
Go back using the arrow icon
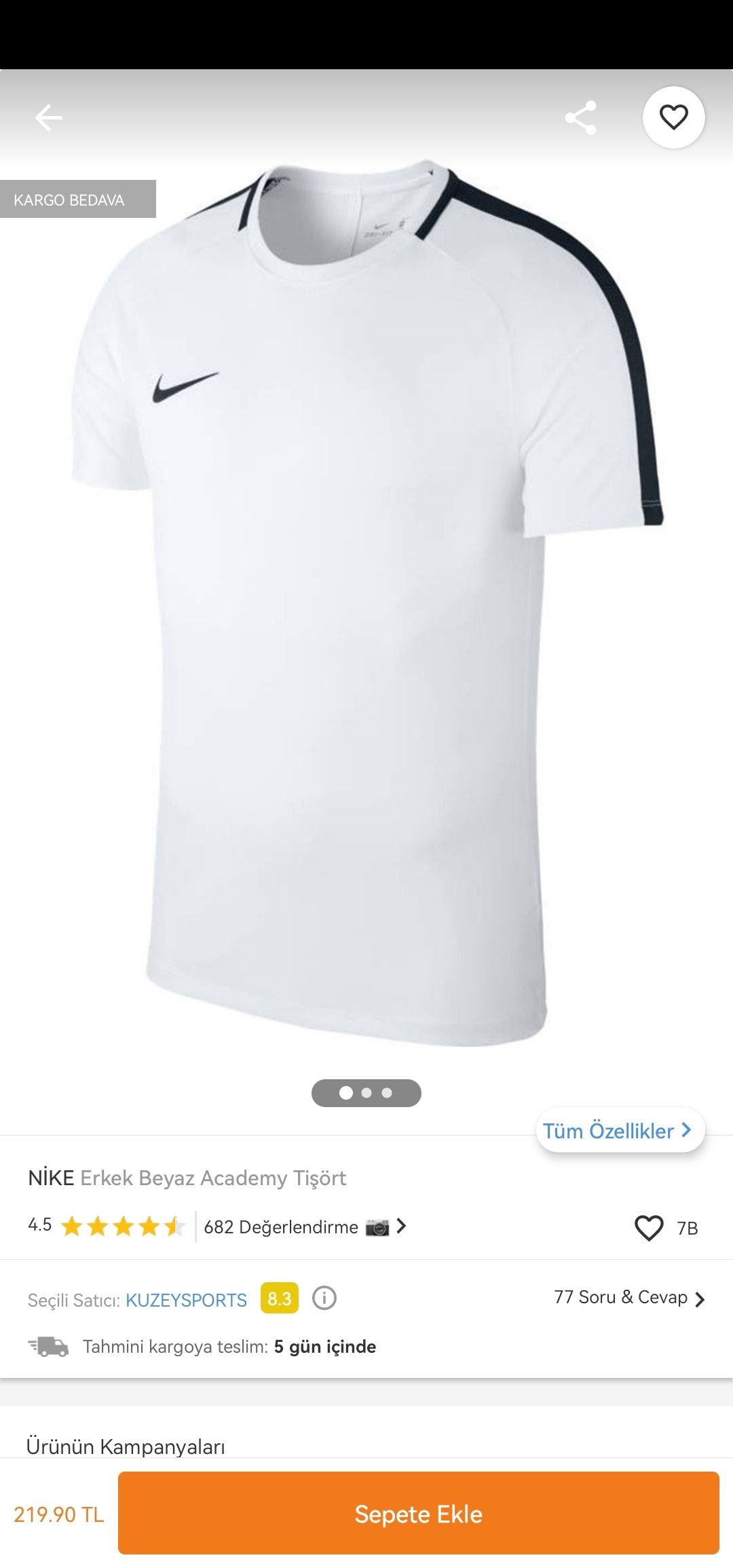(48, 117)
